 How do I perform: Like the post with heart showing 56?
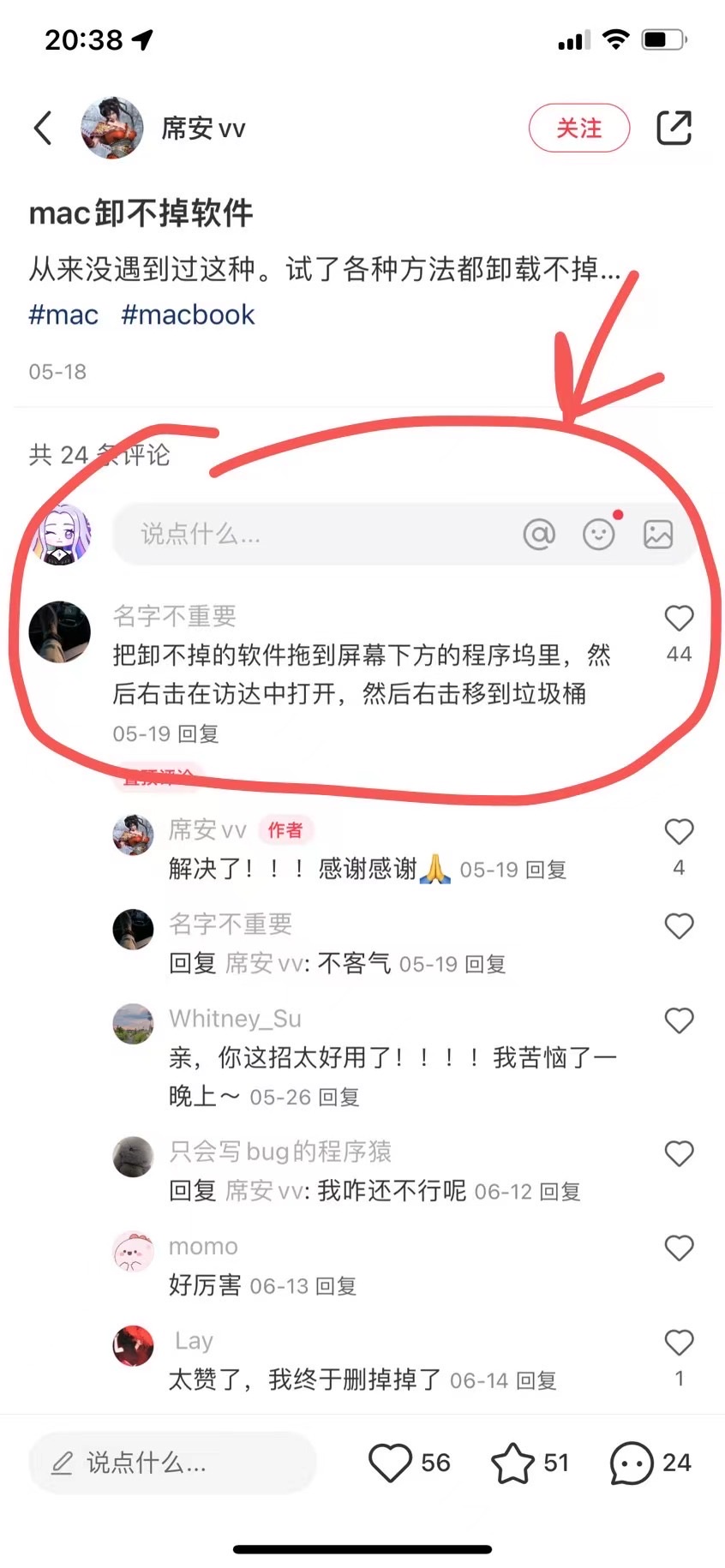point(391,1463)
